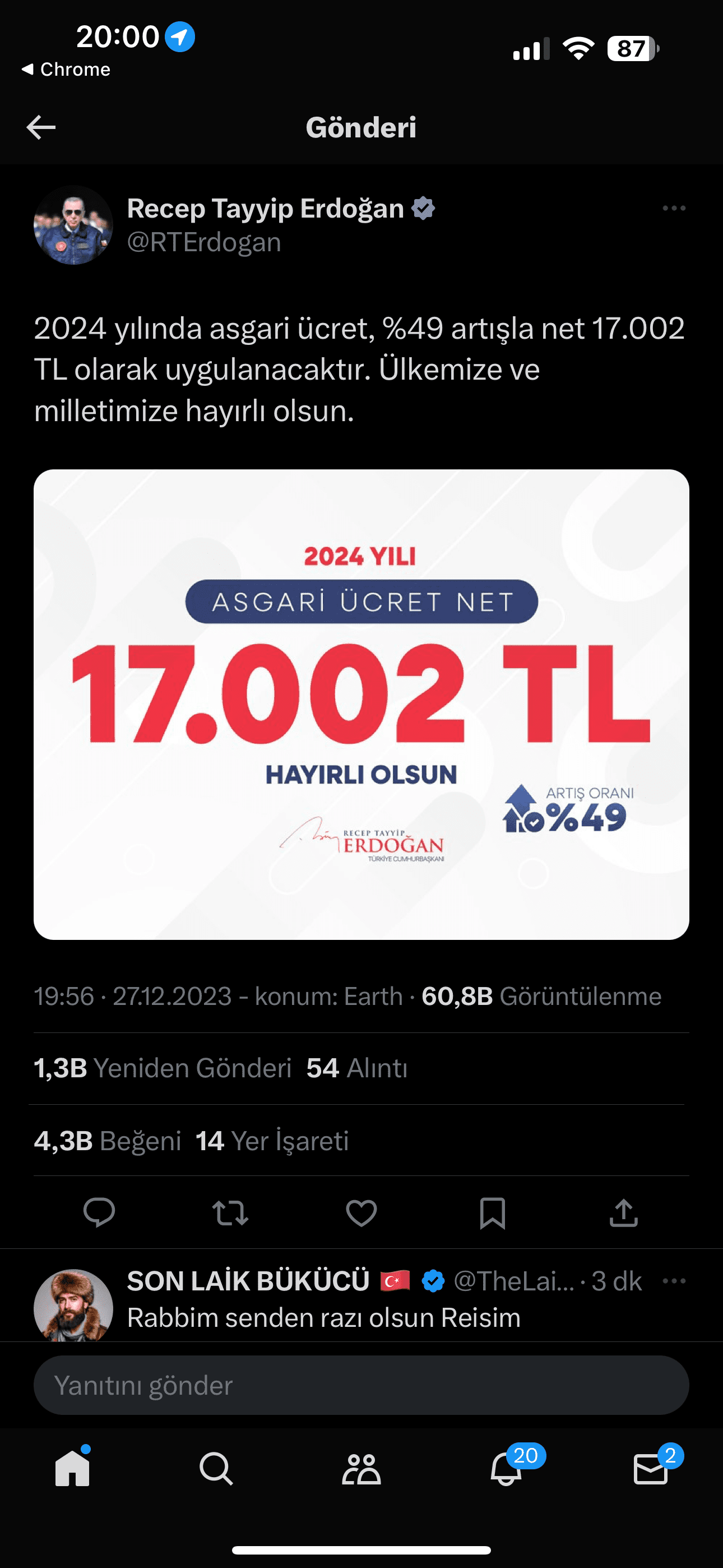
Task: Open the overflow menu on Erdoğan's post
Action: pyautogui.click(x=674, y=209)
